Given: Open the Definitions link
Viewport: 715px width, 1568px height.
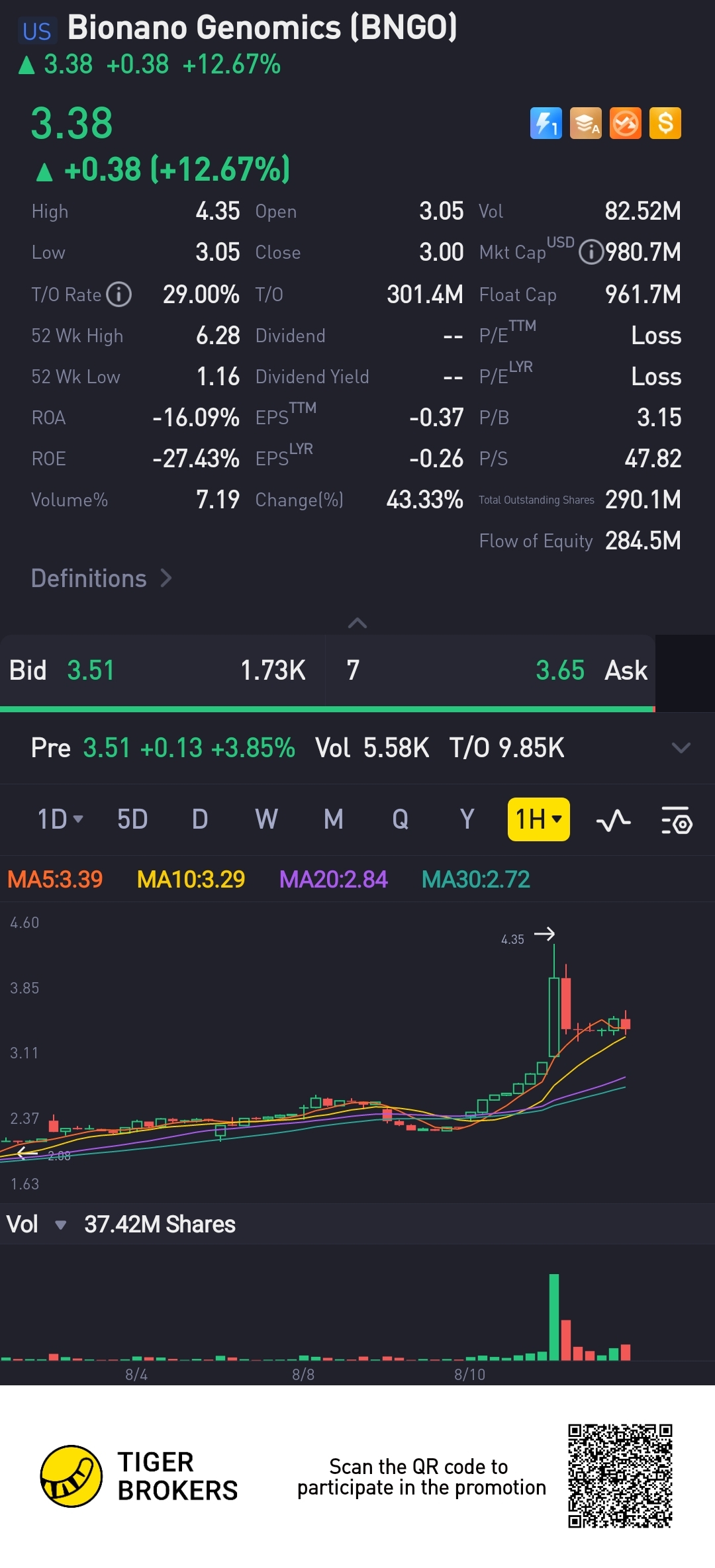Looking at the screenshot, I should point(101,578).
